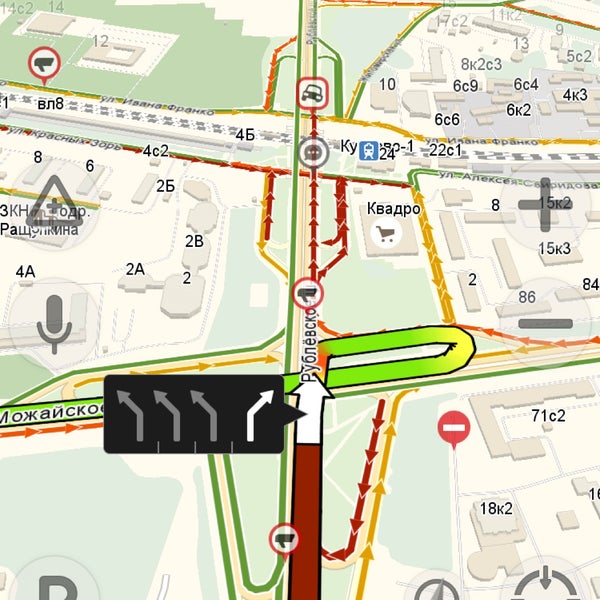
Task: Open the road chat bubble marker
Action: (313, 153)
